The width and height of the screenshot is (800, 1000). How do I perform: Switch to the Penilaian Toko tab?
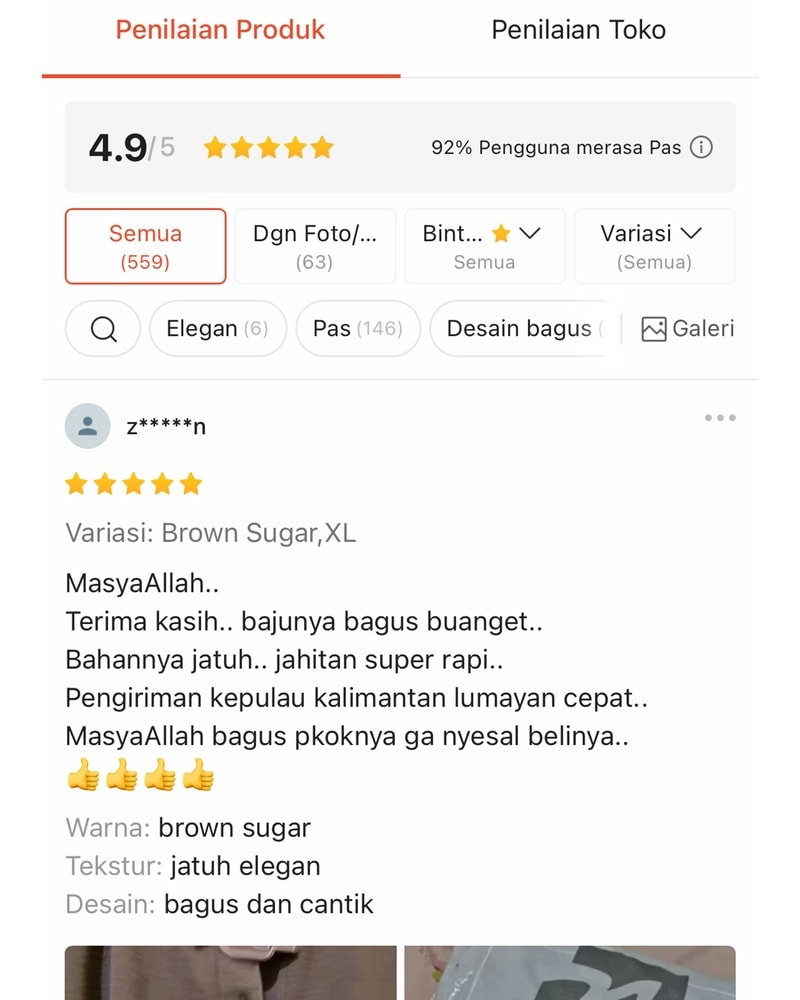point(578,30)
